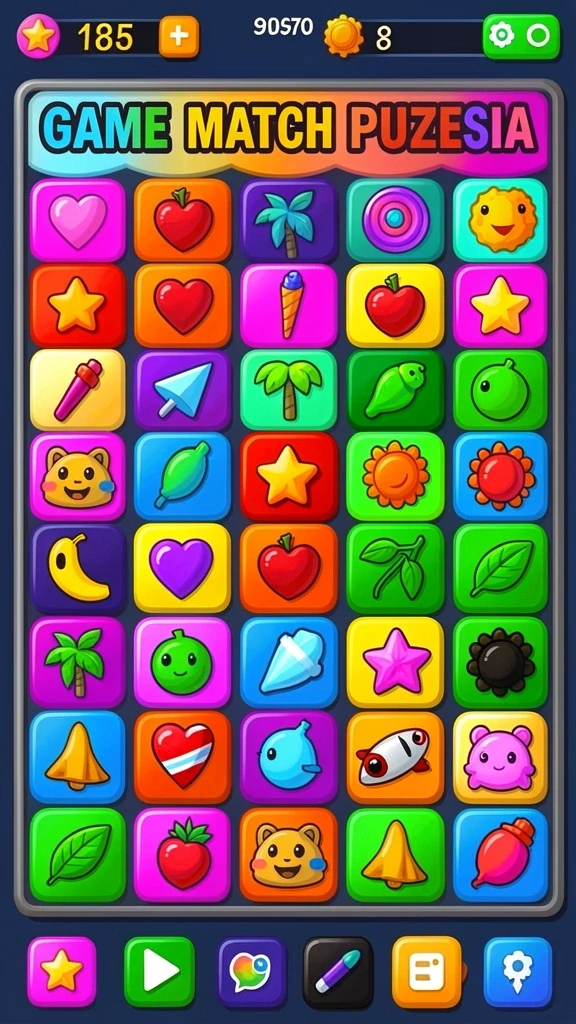Pick the white rocket tile
This screenshot has height=1024, width=576.
[x=395, y=757]
